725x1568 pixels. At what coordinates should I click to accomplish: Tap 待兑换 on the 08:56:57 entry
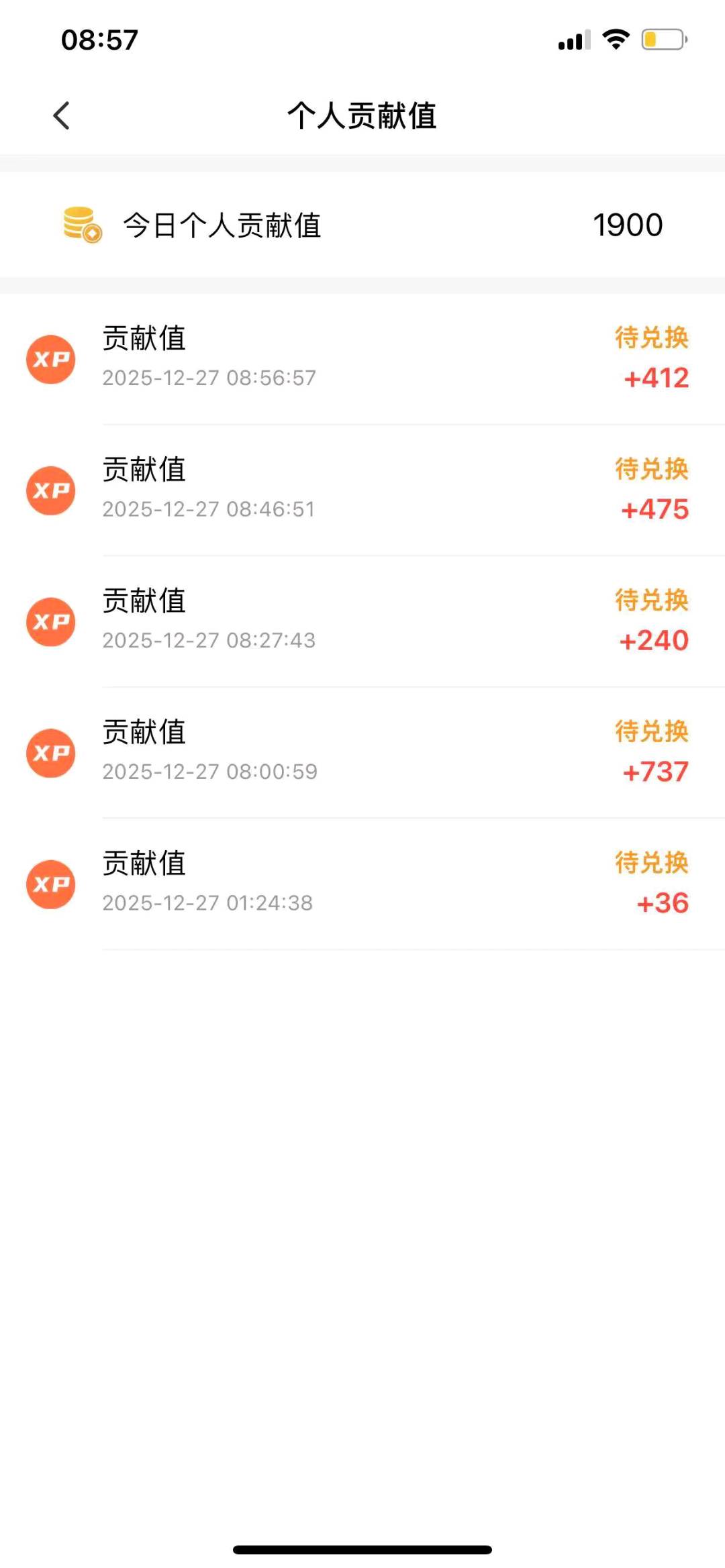click(650, 339)
